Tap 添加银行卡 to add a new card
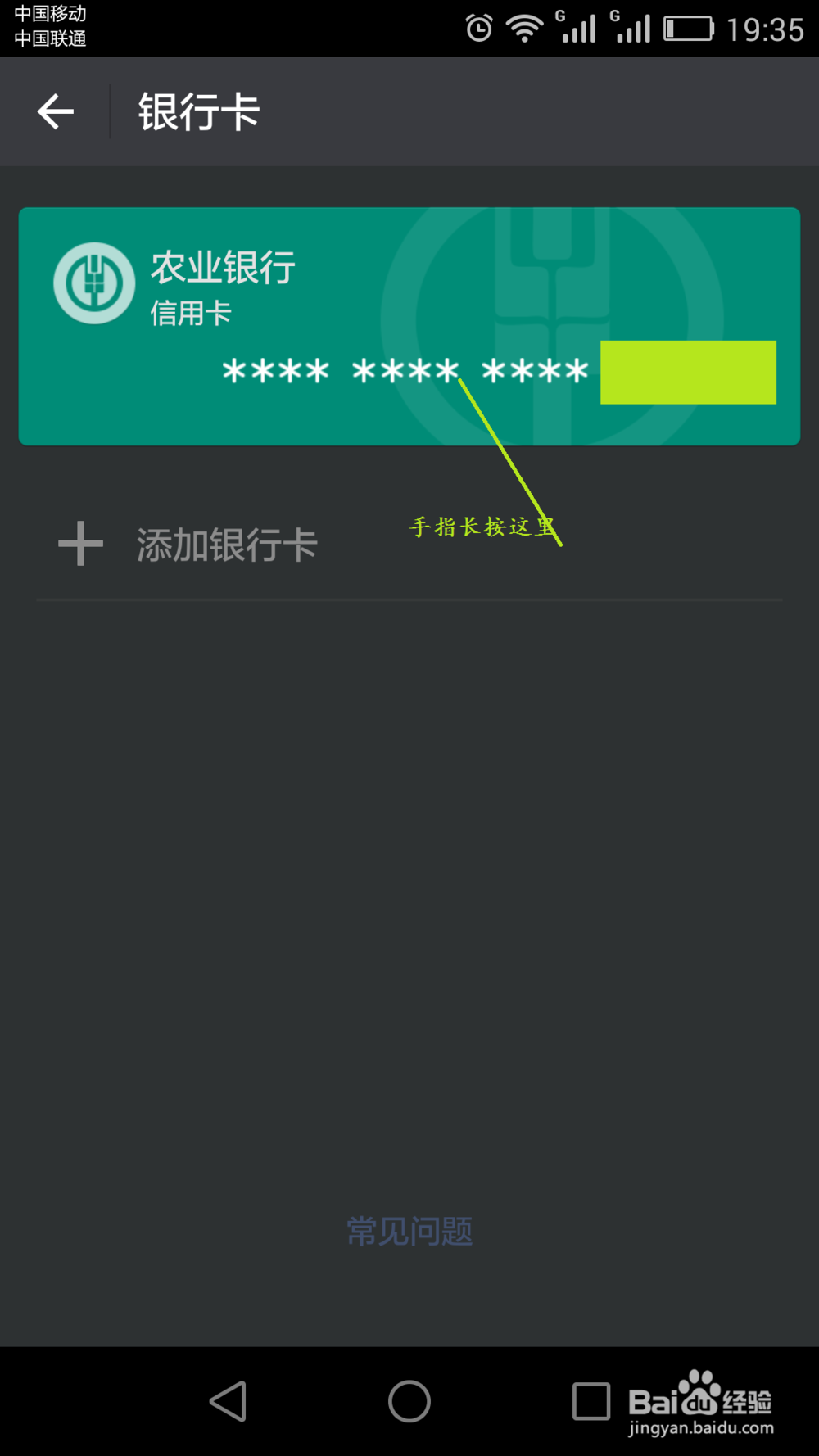The height and width of the screenshot is (1456, 819). [x=228, y=543]
